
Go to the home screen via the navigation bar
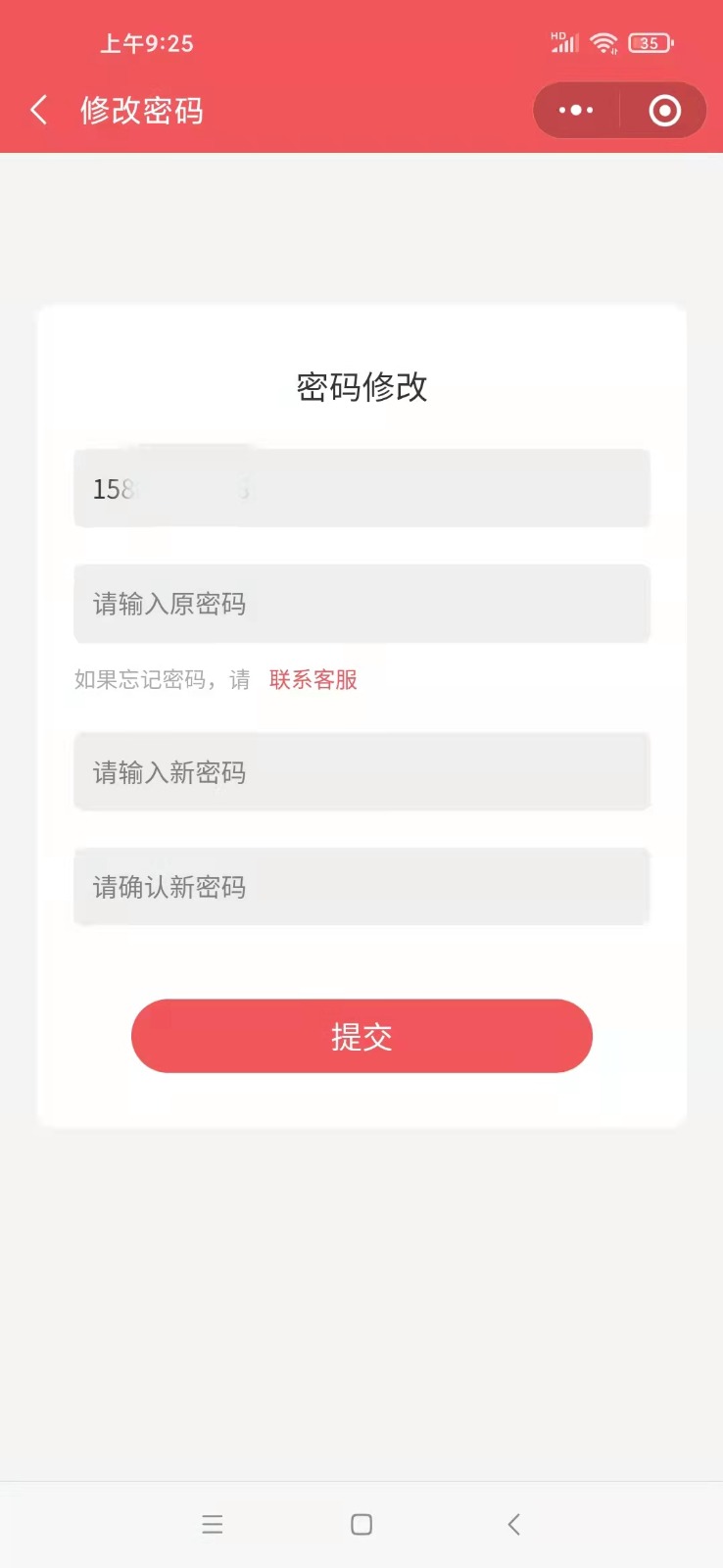coord(361,1524)
